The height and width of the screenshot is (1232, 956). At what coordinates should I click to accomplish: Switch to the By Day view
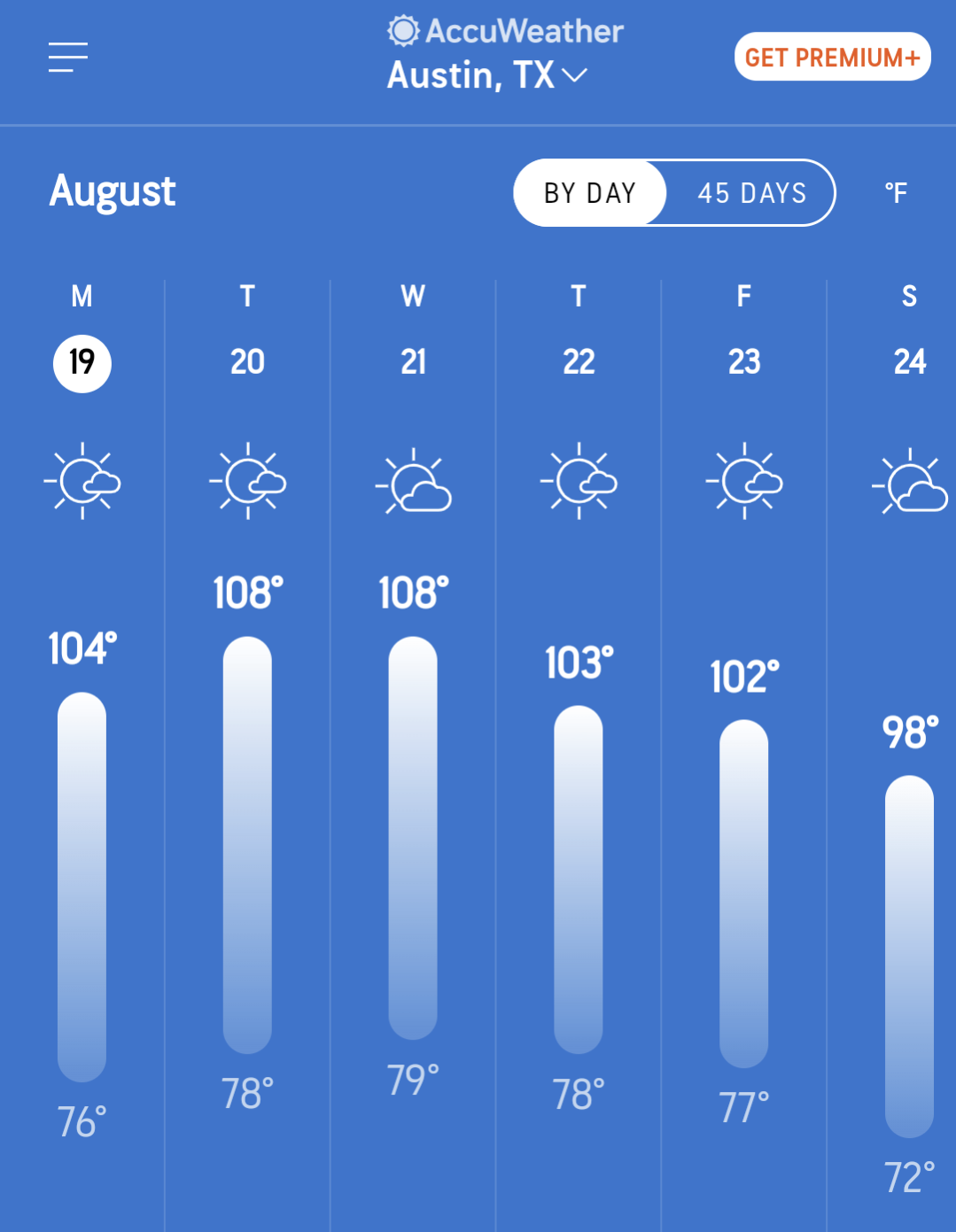click(590, 193)
